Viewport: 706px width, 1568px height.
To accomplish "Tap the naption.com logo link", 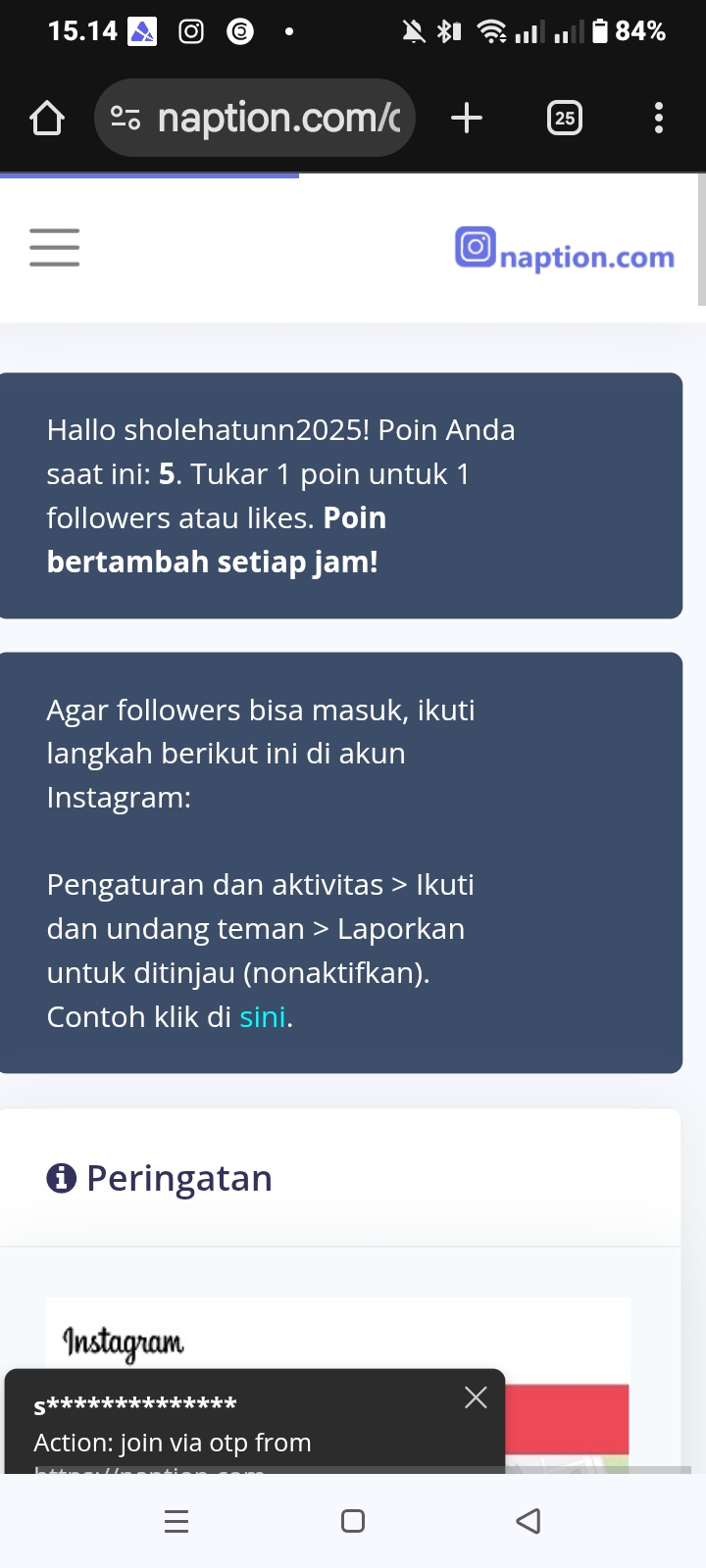I will coord(566,251).
